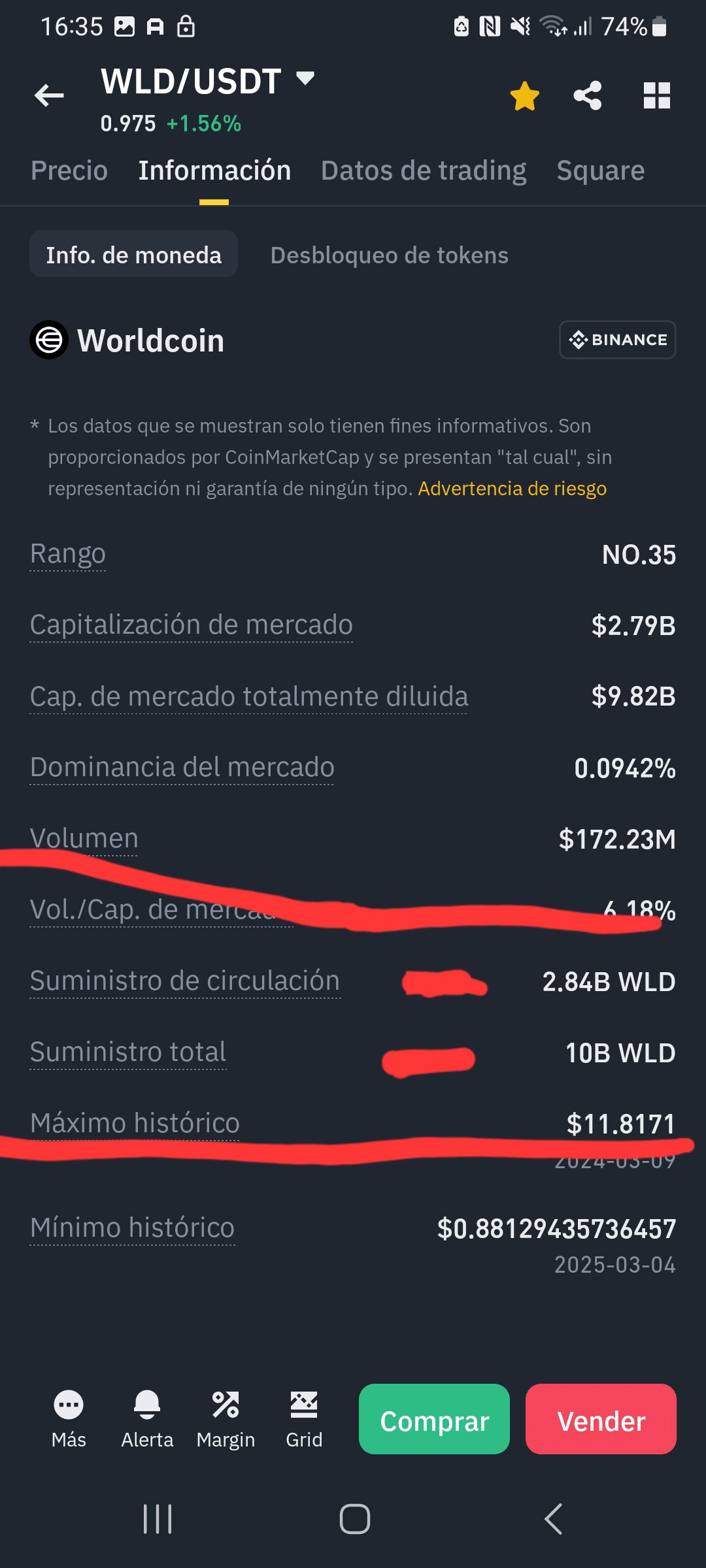Open Grid trading
Image resolution: width=706 pixels, height=1568 pixels.
coord(304,1418)
